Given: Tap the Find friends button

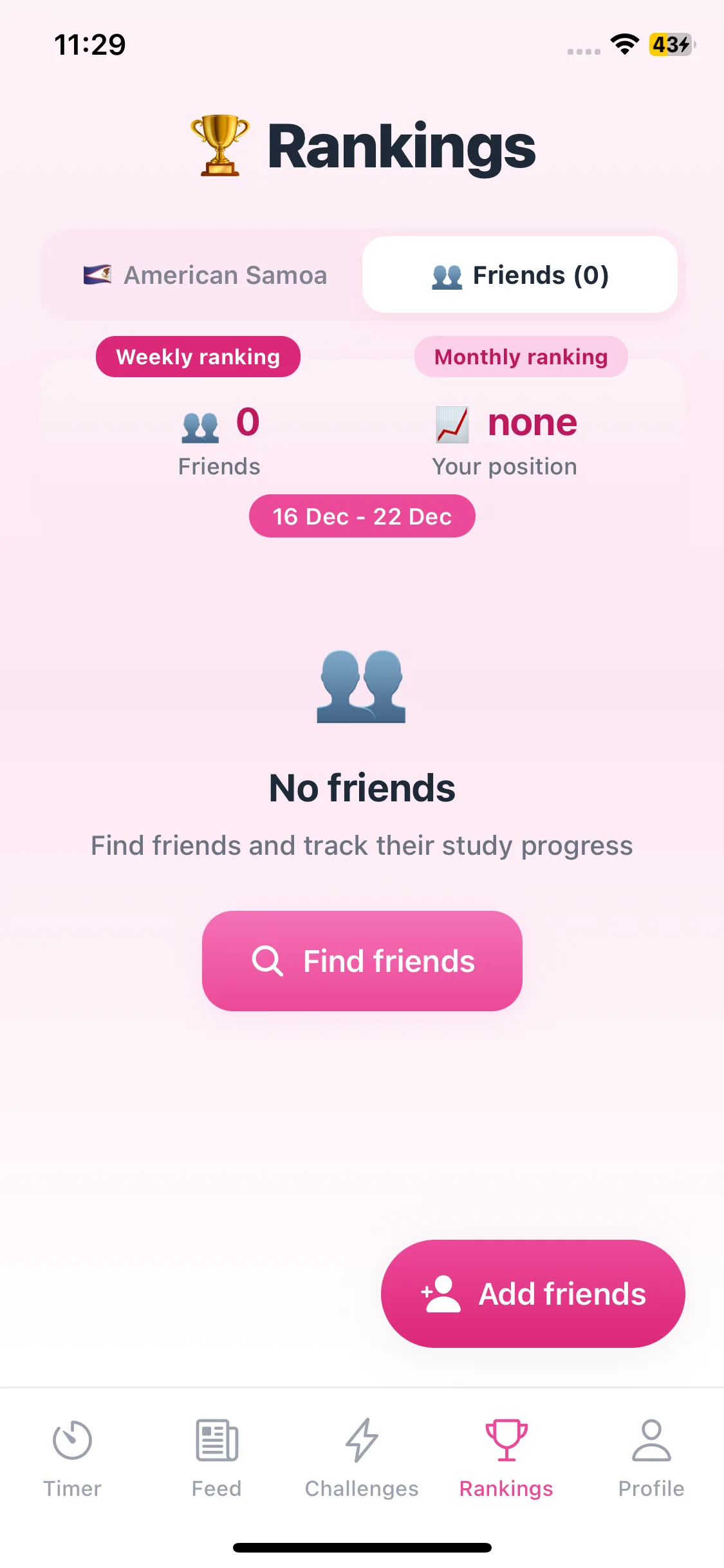Looking at the screenshot, I should 362,960.
